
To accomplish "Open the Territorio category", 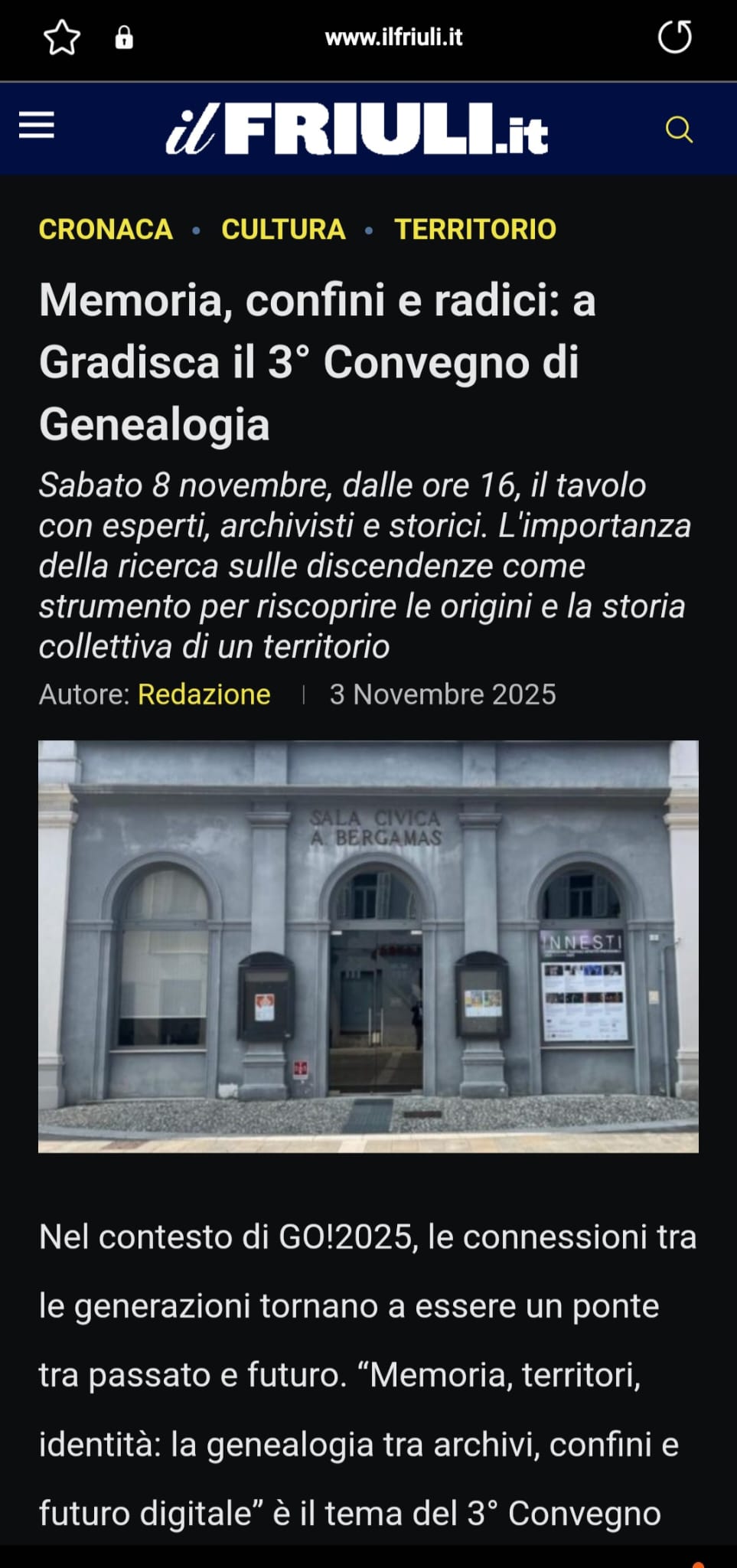I will pos(475,229).
